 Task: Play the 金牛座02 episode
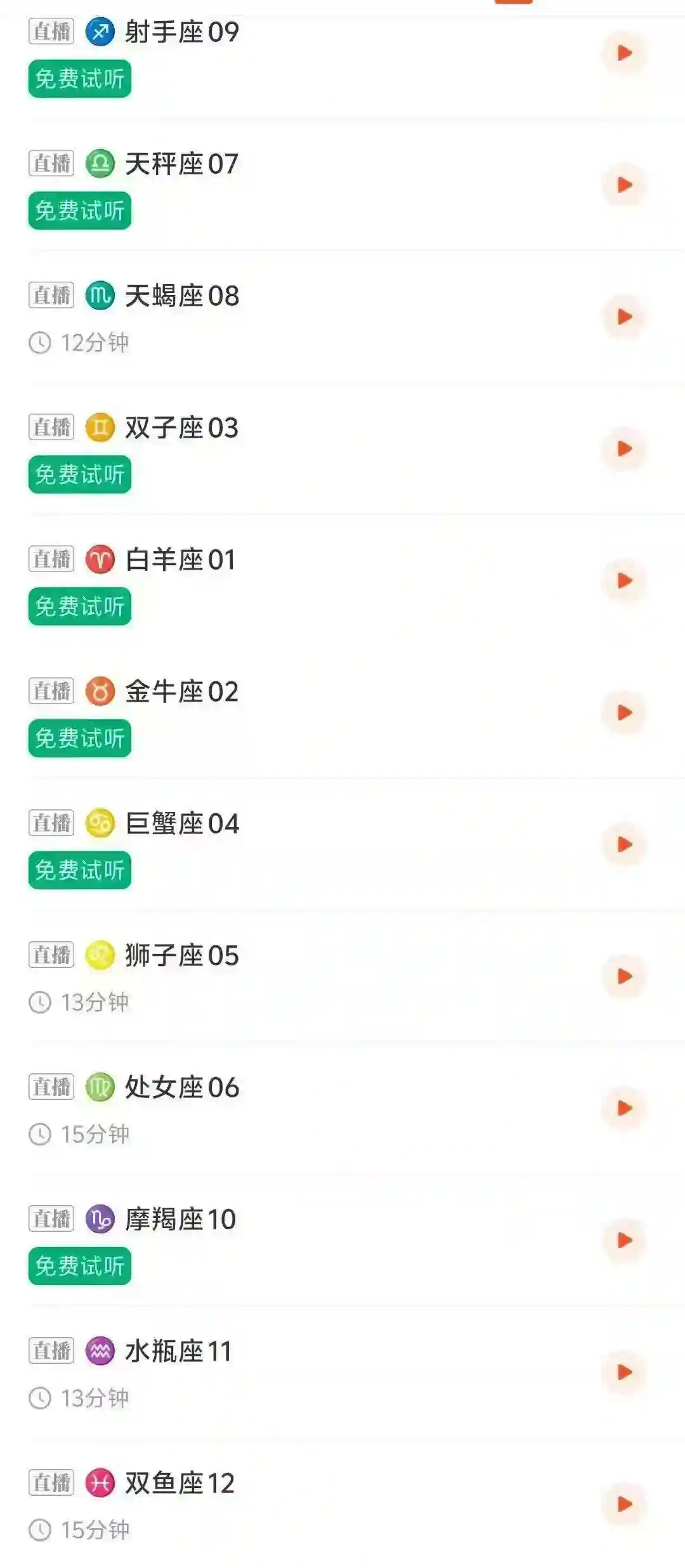pyautogui.click(x=625, y=712)
